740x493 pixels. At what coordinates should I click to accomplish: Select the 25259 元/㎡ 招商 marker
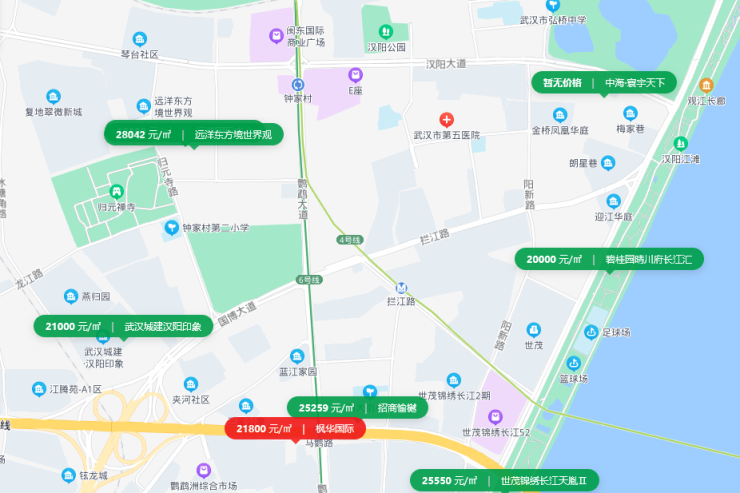click(x=357, y=408)
